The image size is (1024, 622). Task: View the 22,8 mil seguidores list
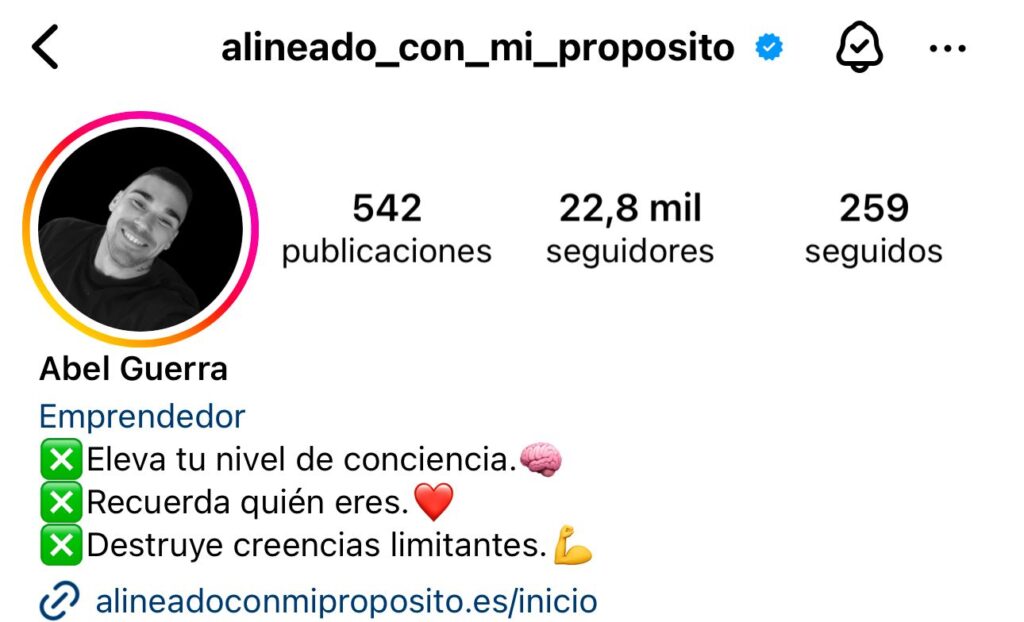(x=630, y=229)
